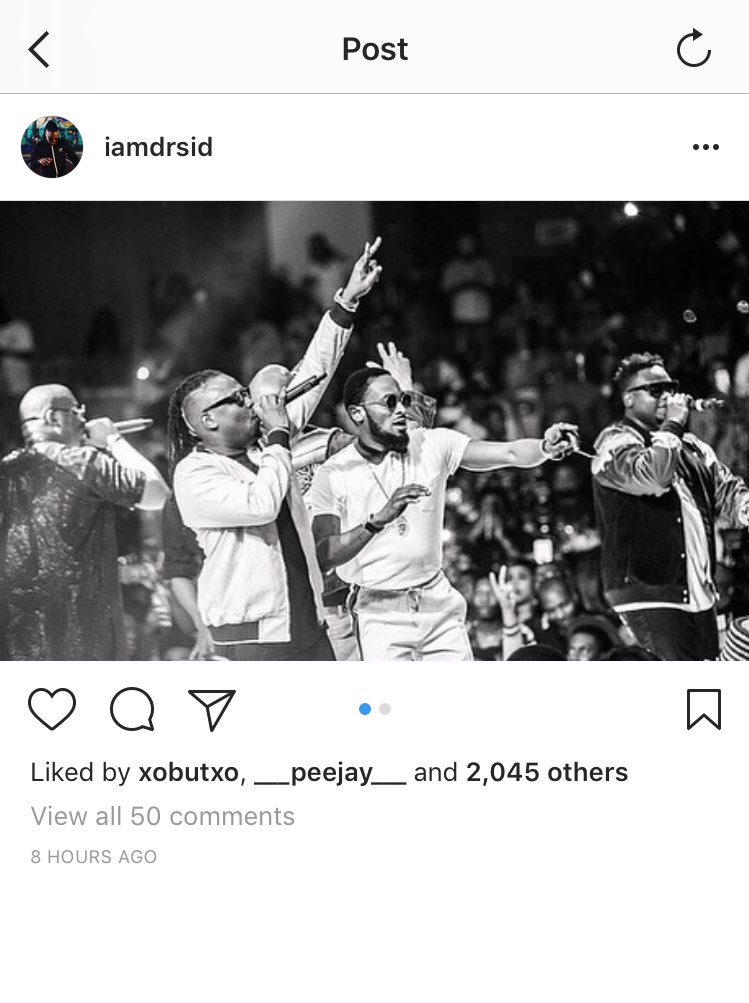Image resolution: width=749 pixels, height=1003 pixels.
Task: Open the concert photo in the post
Action: coord(374,430)
